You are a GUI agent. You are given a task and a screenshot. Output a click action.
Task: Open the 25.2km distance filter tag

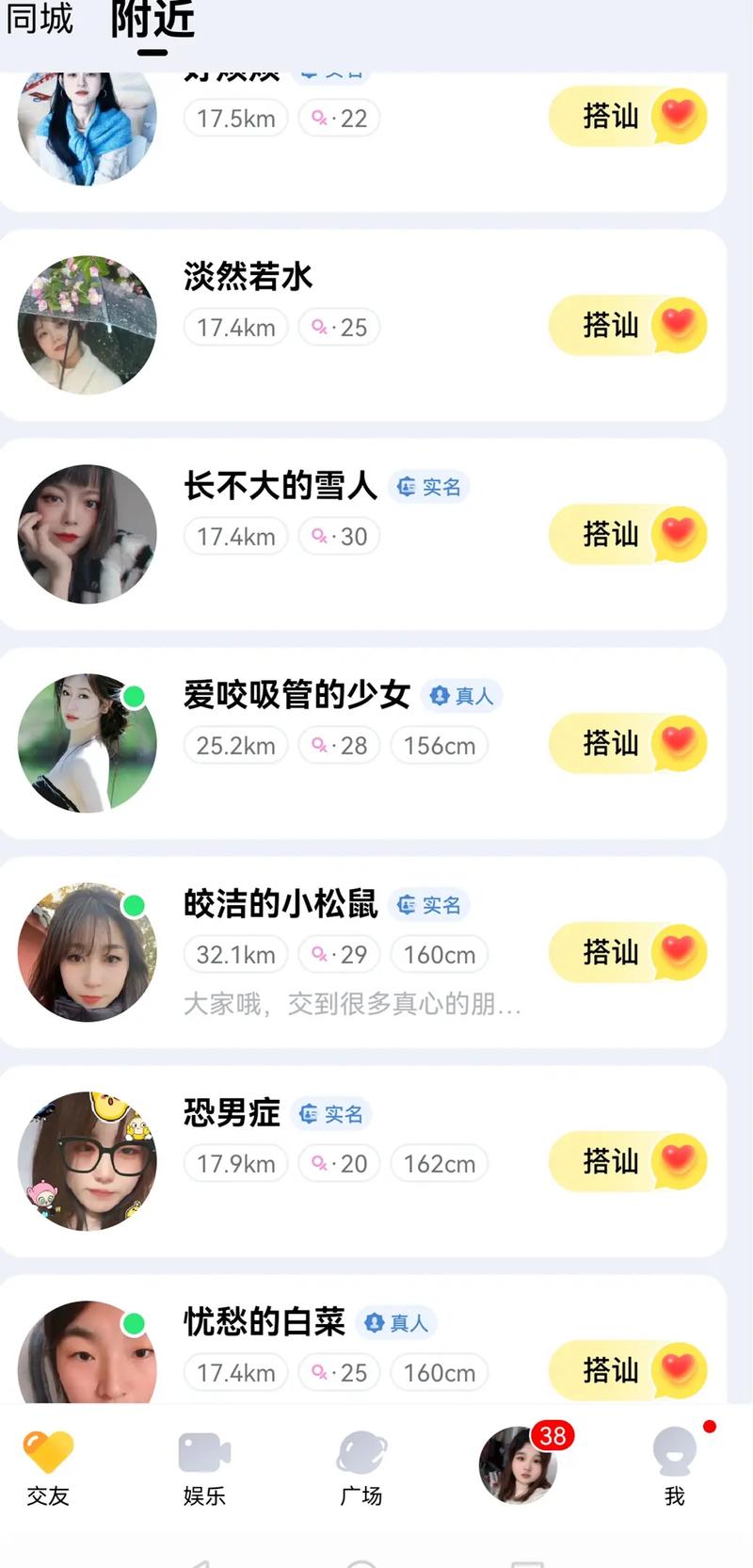pos(234,745)
